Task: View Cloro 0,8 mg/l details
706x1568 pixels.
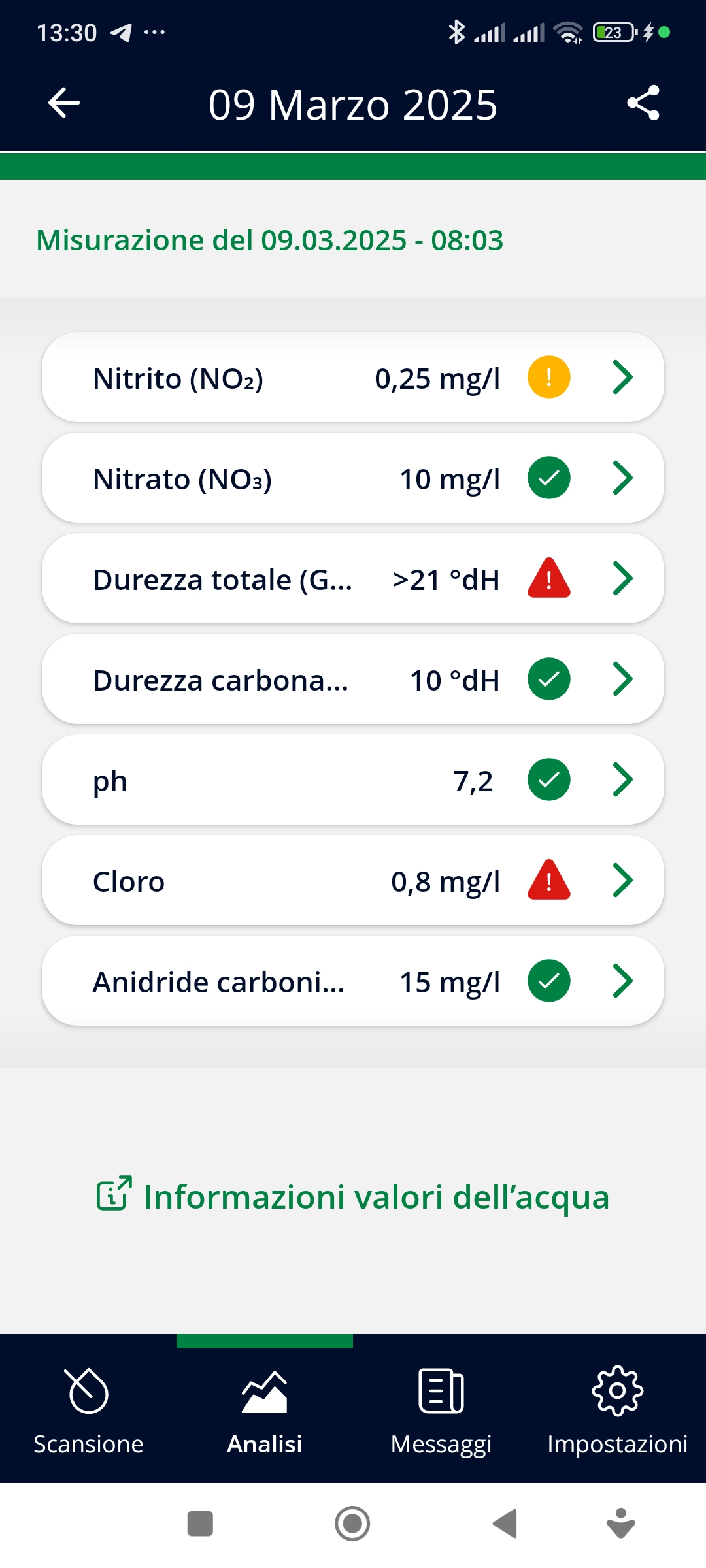Action: pyautogui.click(x=353, y=880)
